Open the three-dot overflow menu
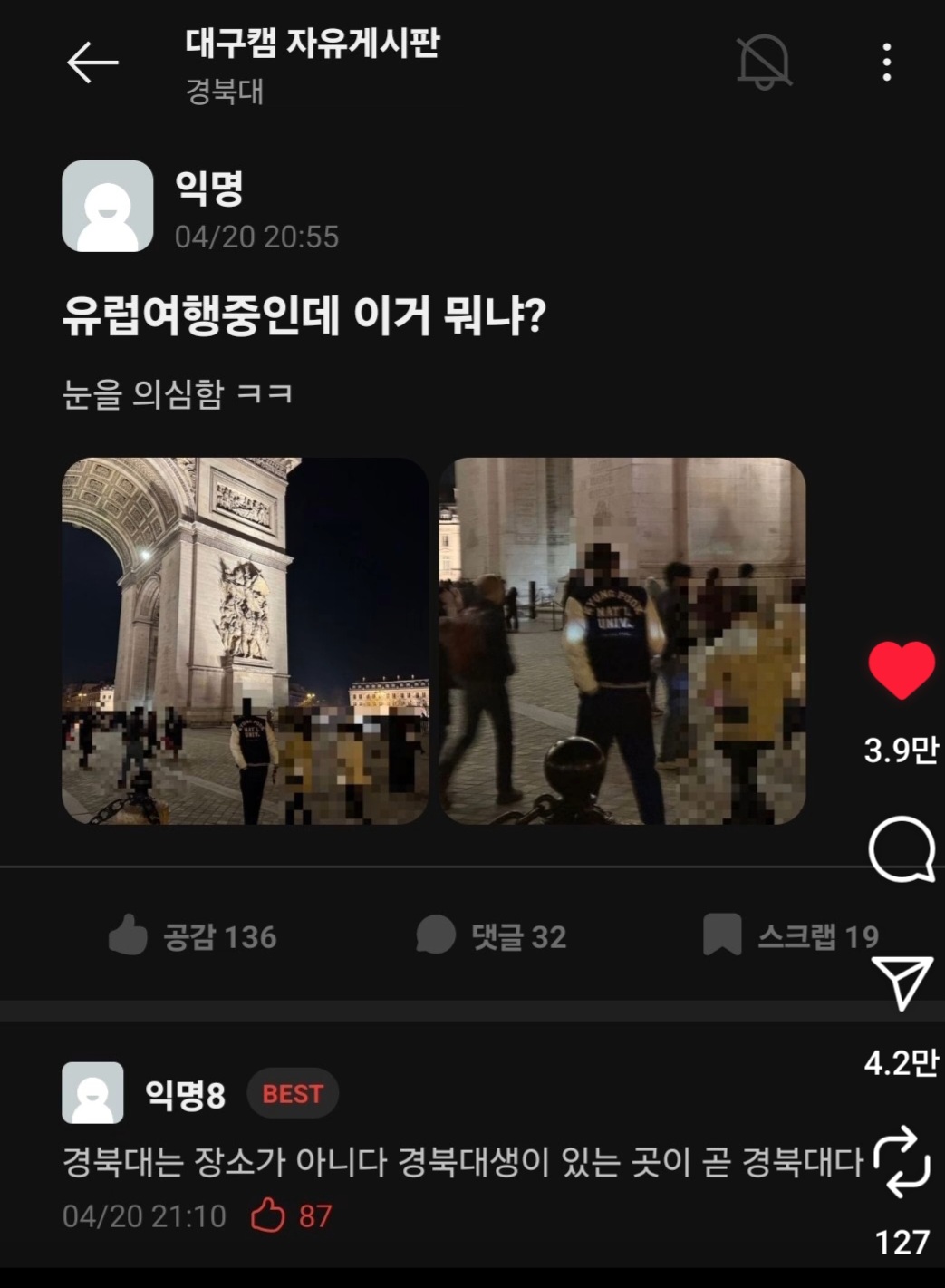 pos(886,63)
